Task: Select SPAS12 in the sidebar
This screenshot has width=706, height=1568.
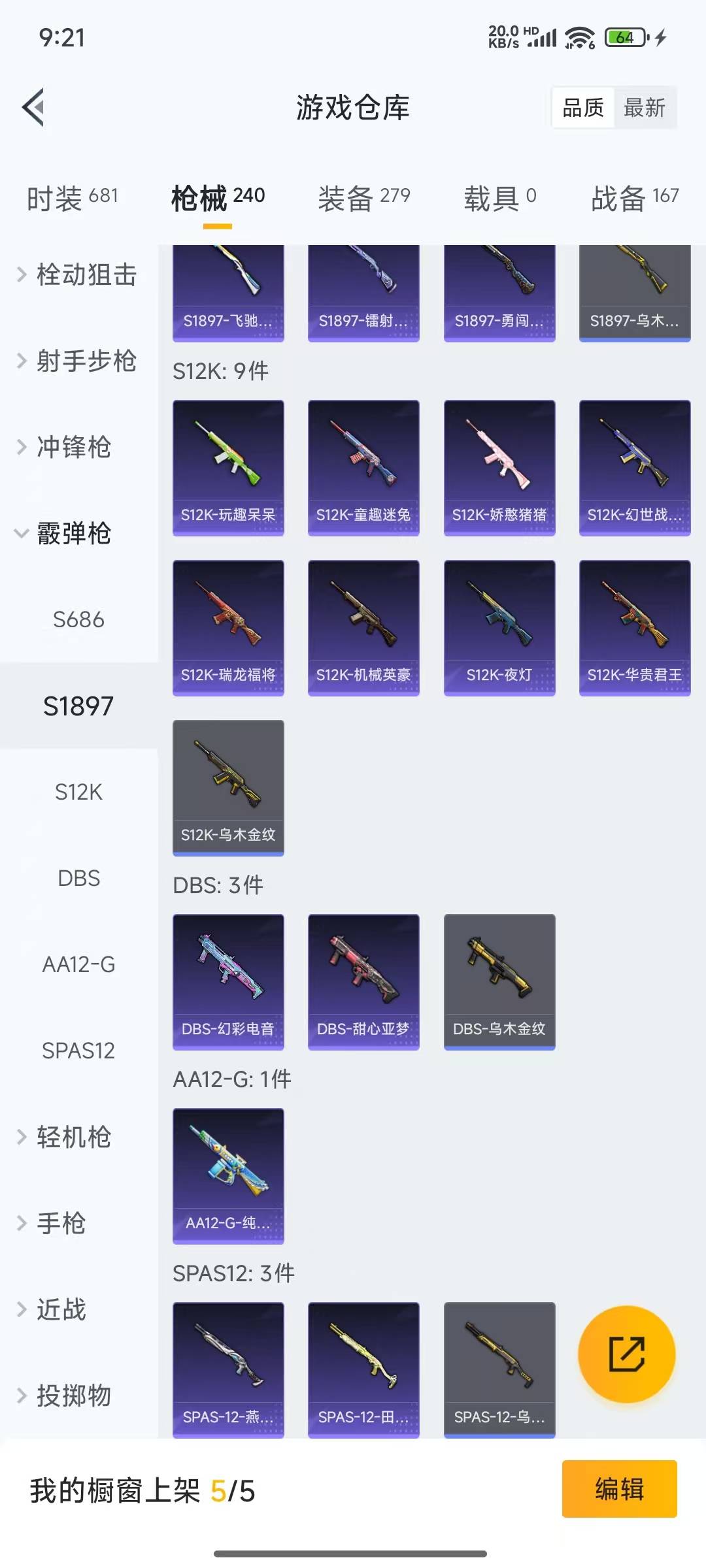Action: 78,1051
